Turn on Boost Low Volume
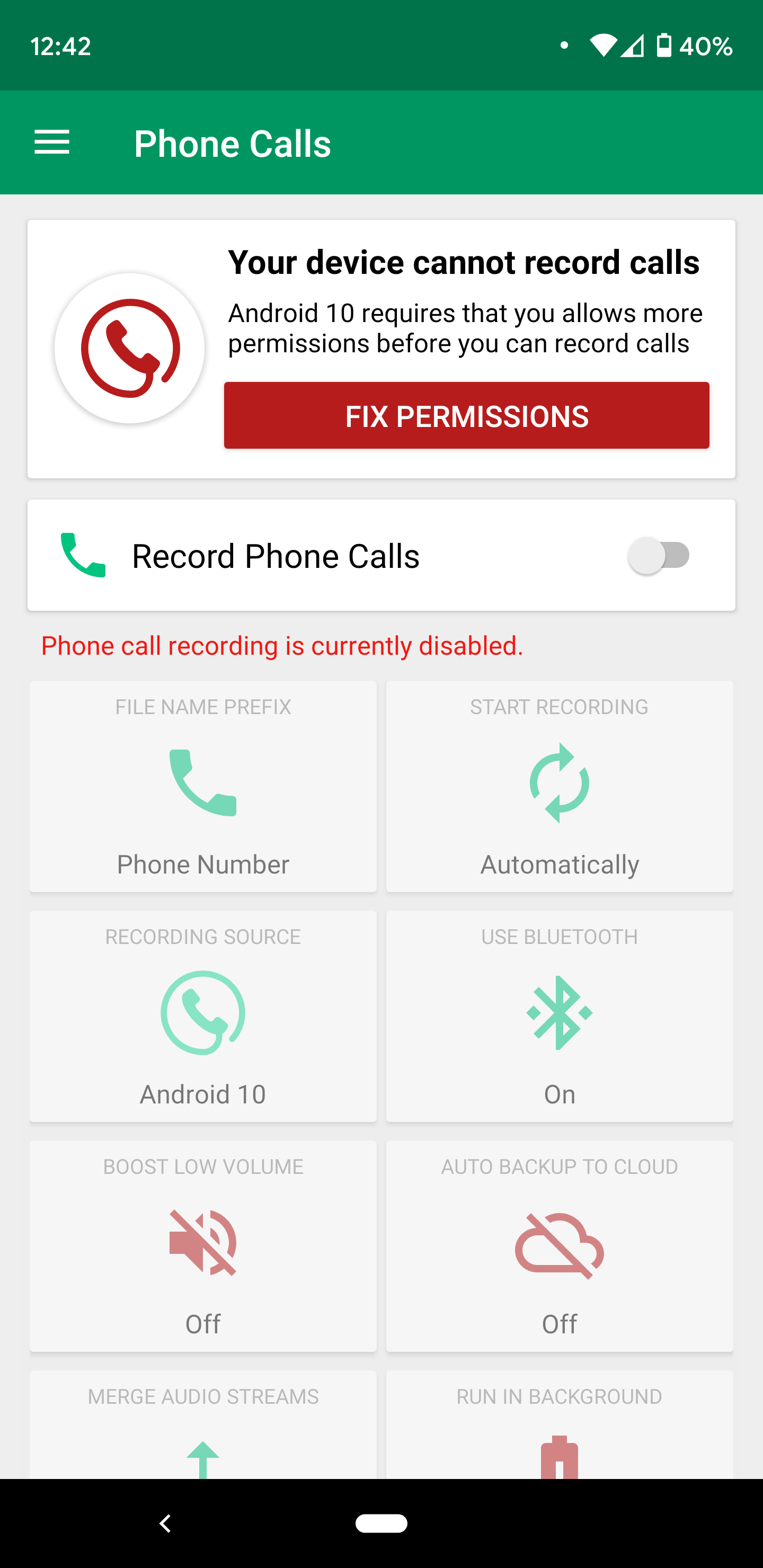 tap(203, 1246)
